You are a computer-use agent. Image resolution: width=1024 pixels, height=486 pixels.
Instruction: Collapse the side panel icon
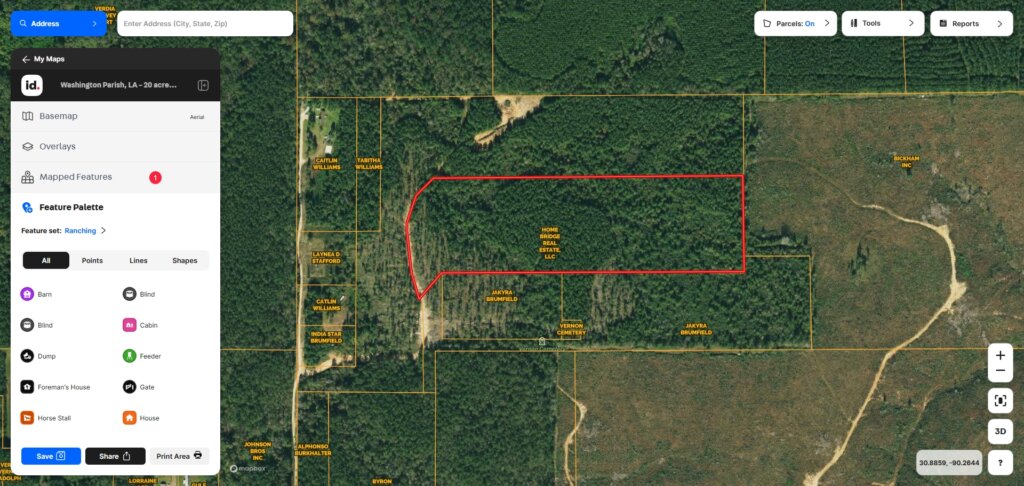203,86
